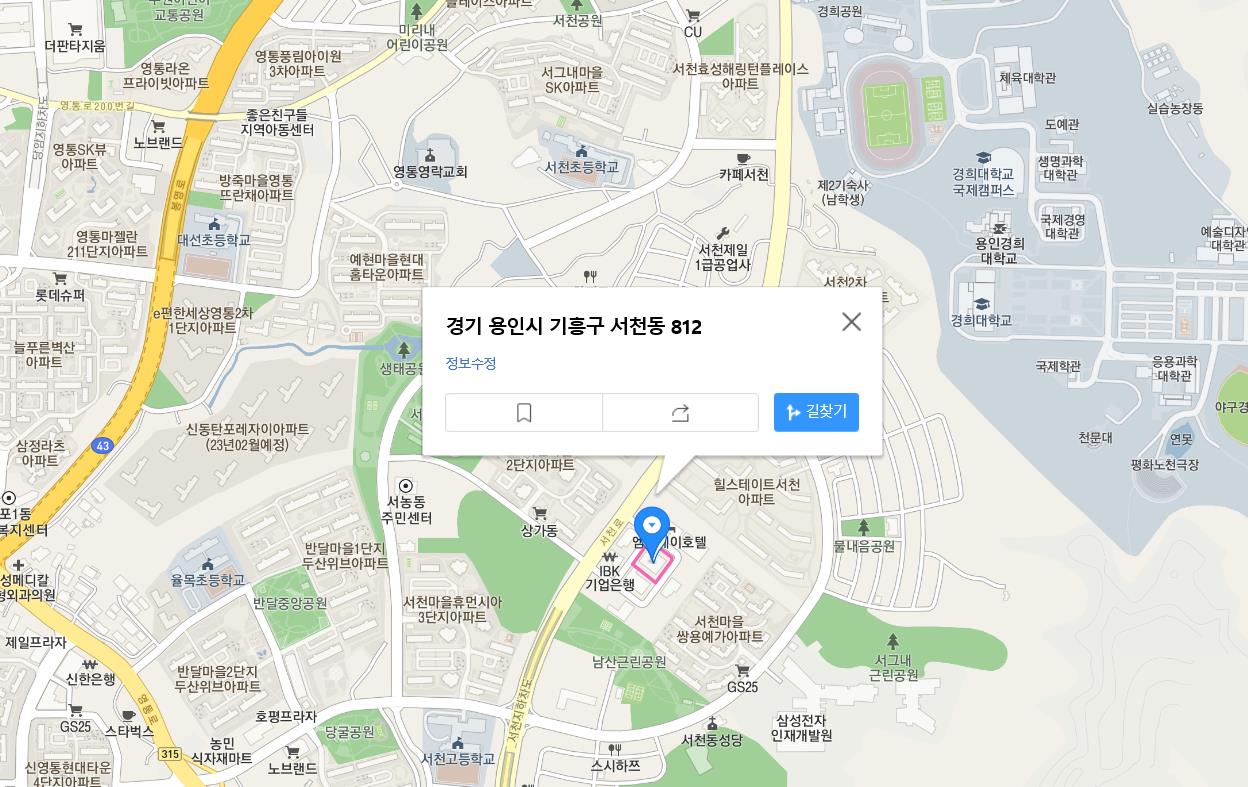Tap the 신한은행 bank marker
The width and height of the screenshot is (1248, 787).
coord(90,664)
